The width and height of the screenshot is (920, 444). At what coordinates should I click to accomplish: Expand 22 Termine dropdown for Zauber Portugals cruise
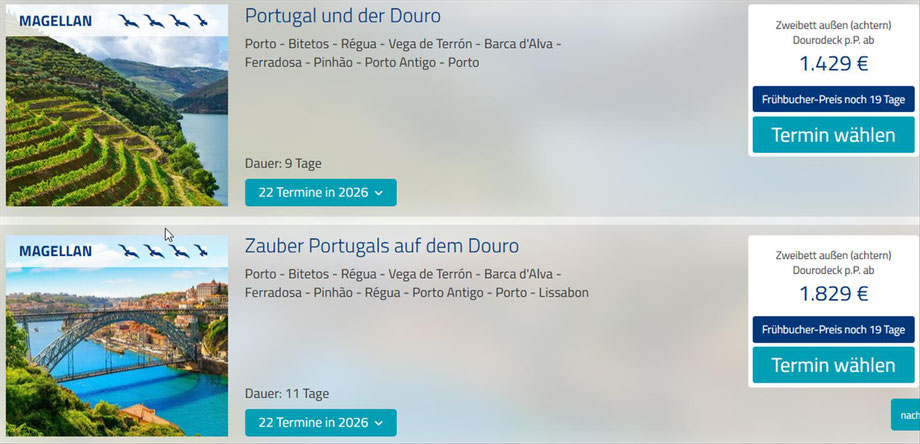pyautogui.click(x=320, y=423)
